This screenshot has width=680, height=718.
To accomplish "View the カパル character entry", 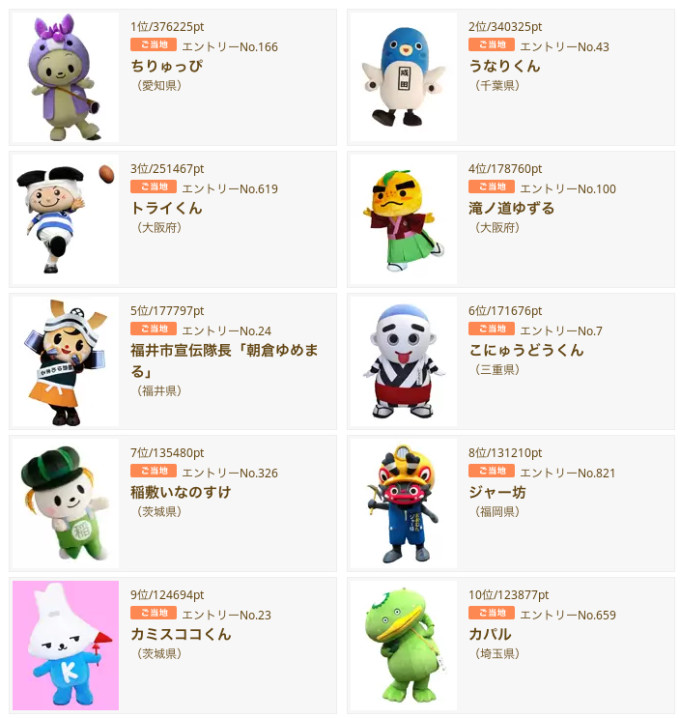I will pos(490,634).
